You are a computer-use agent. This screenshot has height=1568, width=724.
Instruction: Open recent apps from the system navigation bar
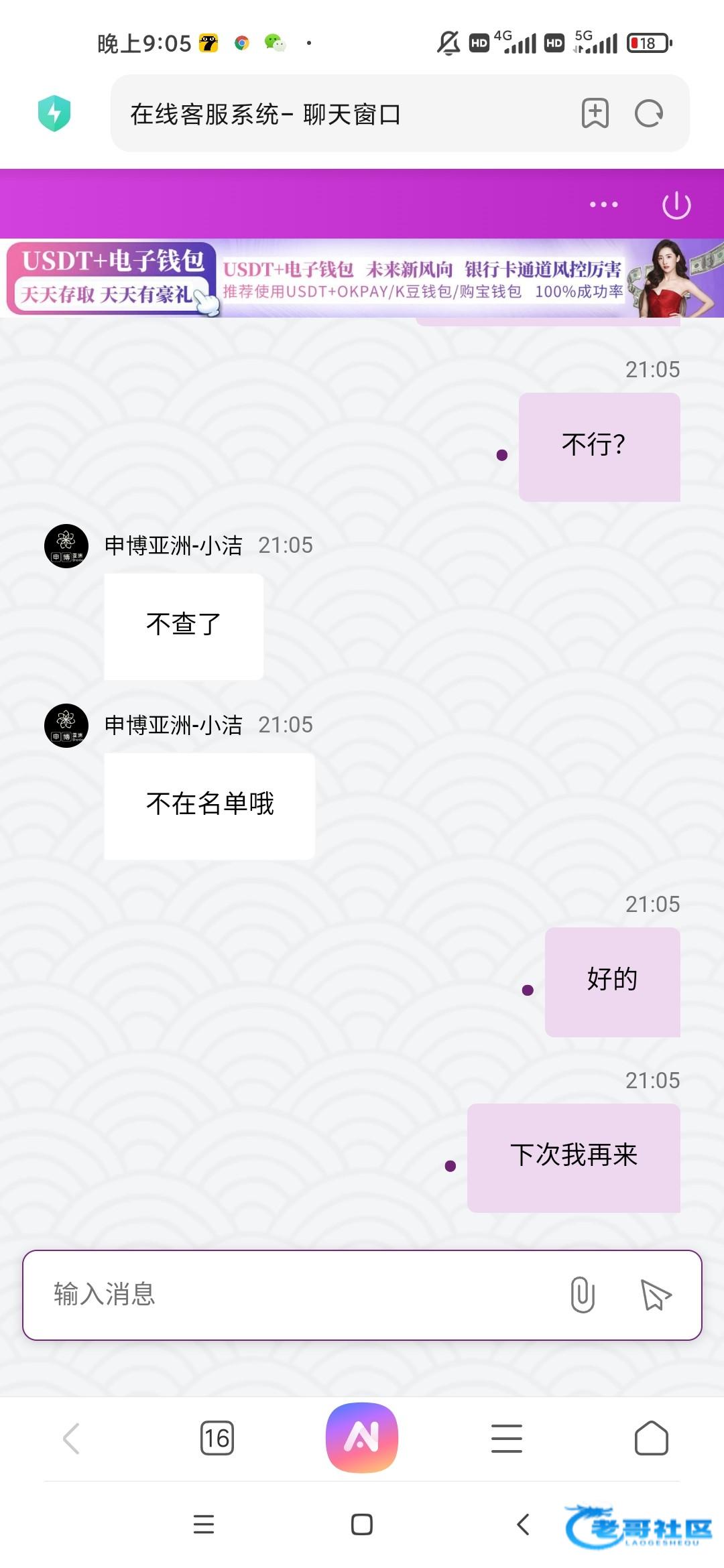(204, 1524)
